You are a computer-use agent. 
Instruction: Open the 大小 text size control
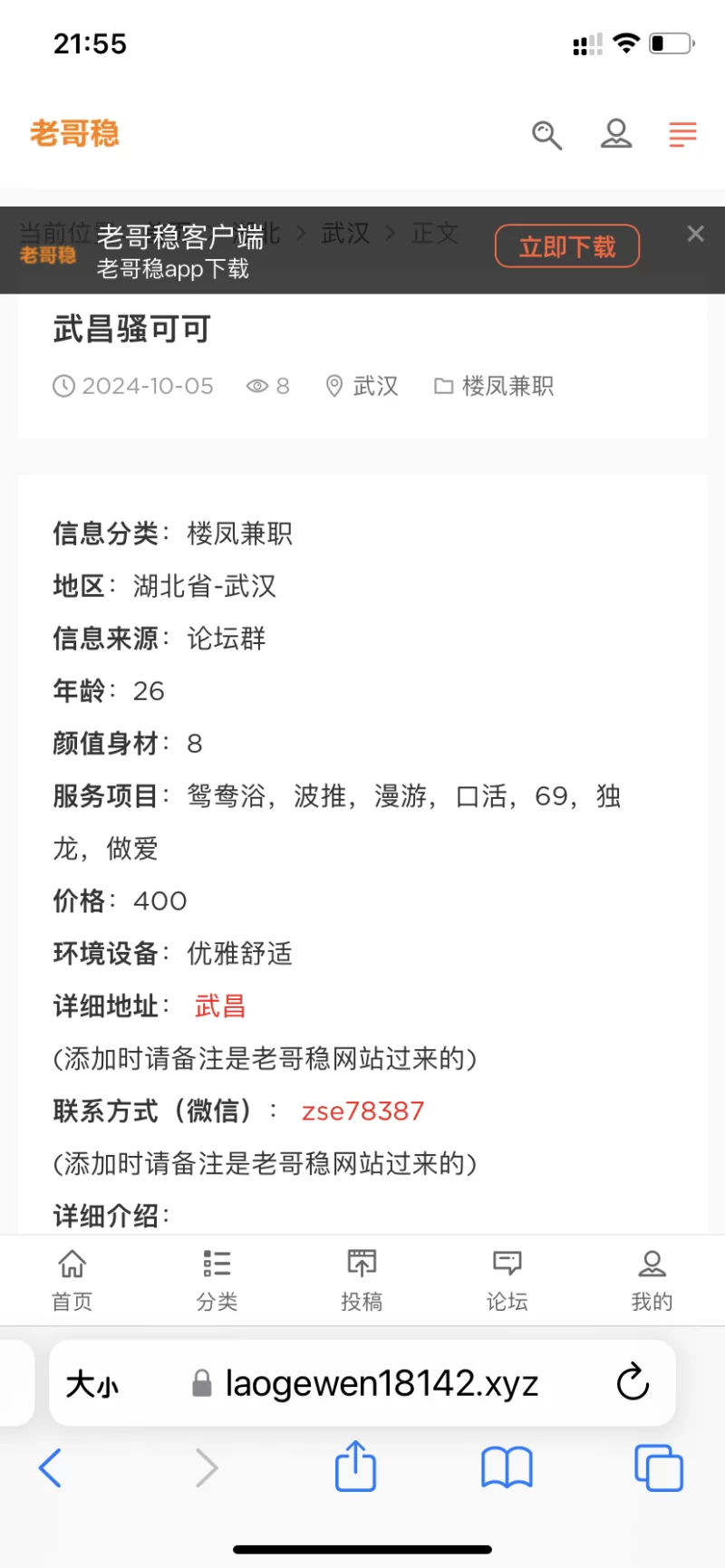pos(94,1383)
